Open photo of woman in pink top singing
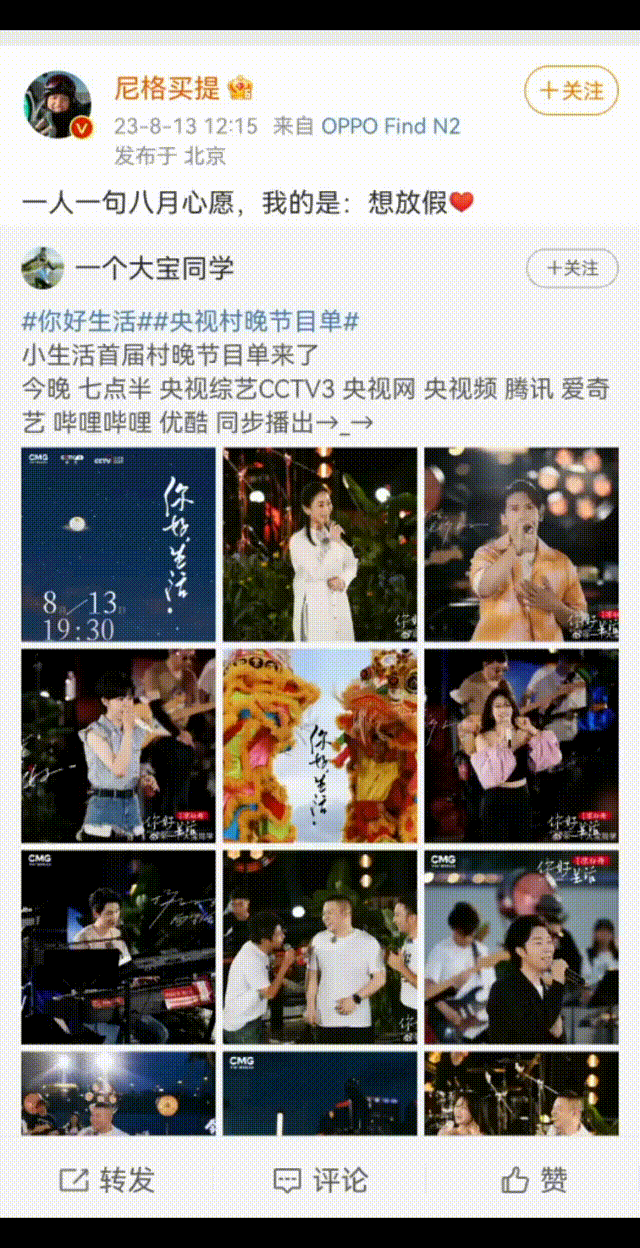Image resolution: width=640 pixels, height=1248 pixels. point(521,746)
